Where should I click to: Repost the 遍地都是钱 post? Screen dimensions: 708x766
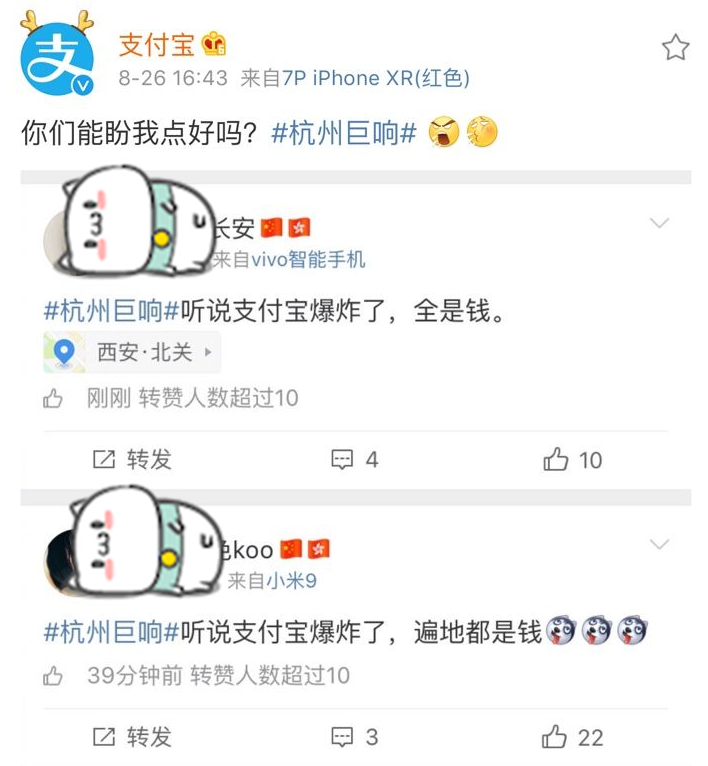pyautogui.click(x=132, y=737)
